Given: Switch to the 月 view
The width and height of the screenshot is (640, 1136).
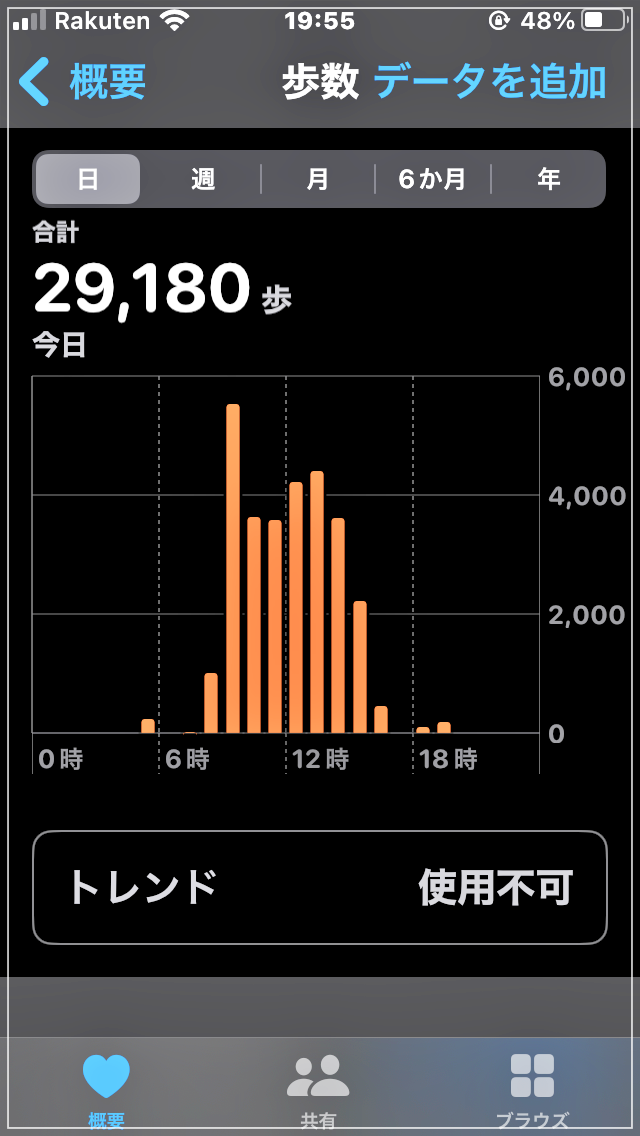Looking at the screenshot, I should point(317,179).
